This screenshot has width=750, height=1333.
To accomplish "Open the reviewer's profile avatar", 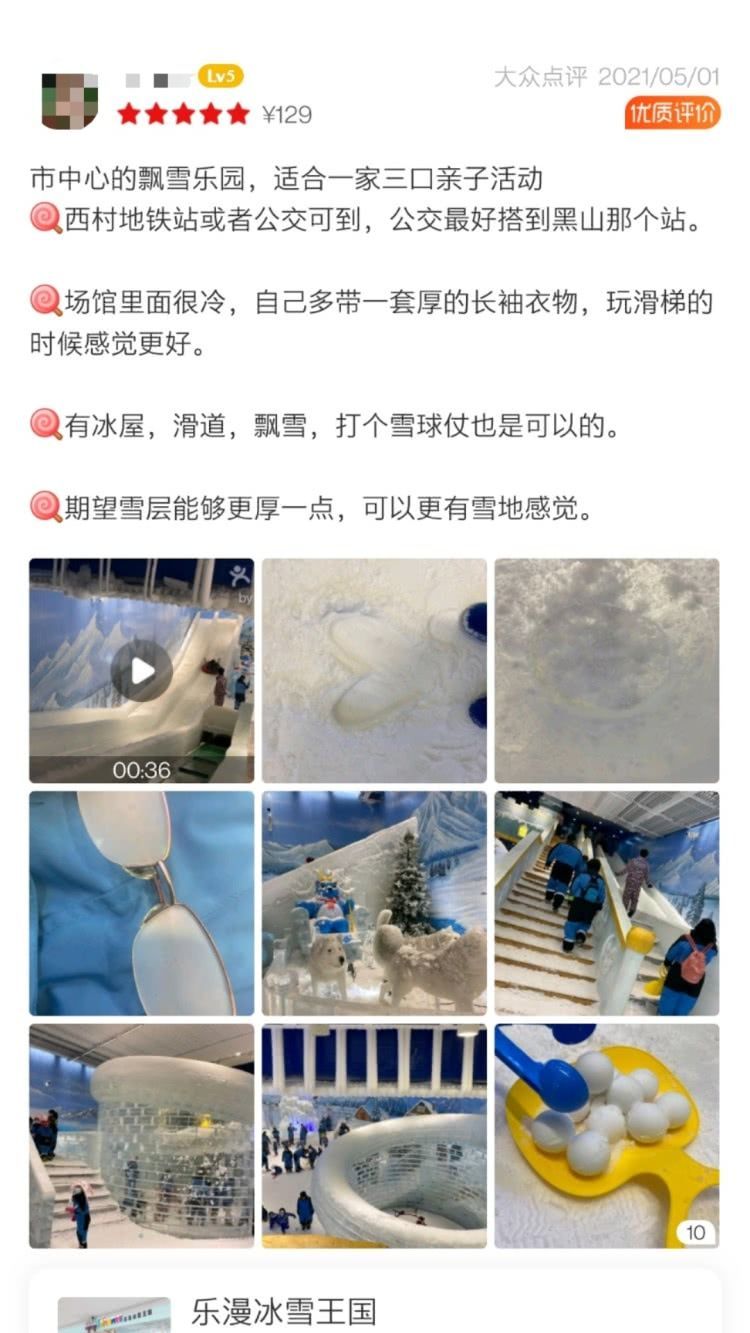I will [69, 101].
